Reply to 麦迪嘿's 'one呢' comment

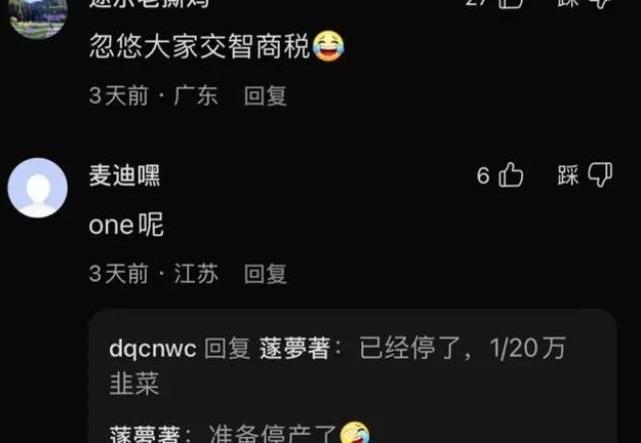click(x=265, y=273)
